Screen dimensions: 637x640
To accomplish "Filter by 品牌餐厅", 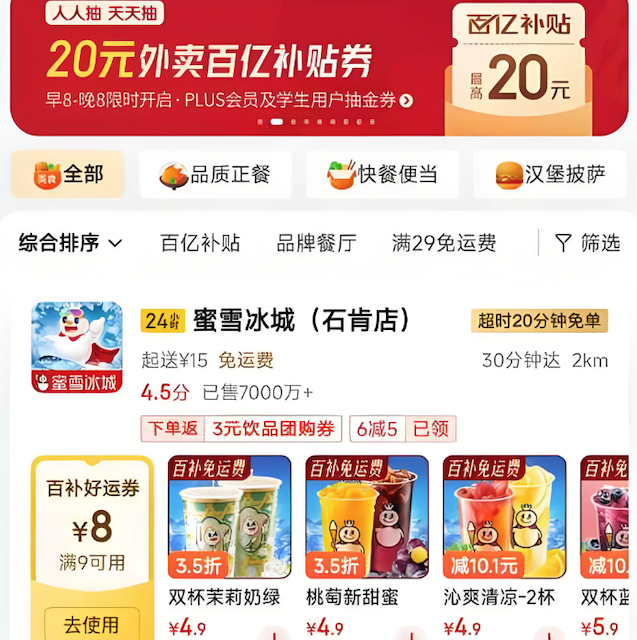I will click(x=316, y=243).
